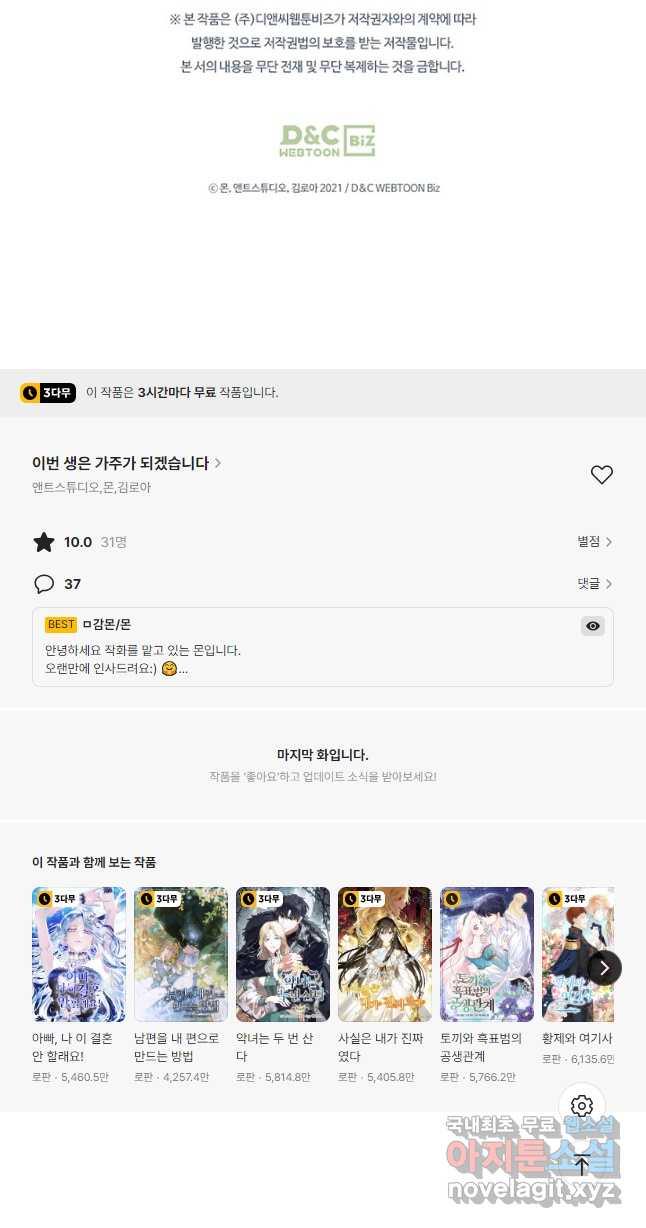
Task: Show next recommended works with arrow
Action: click(604, 967)
